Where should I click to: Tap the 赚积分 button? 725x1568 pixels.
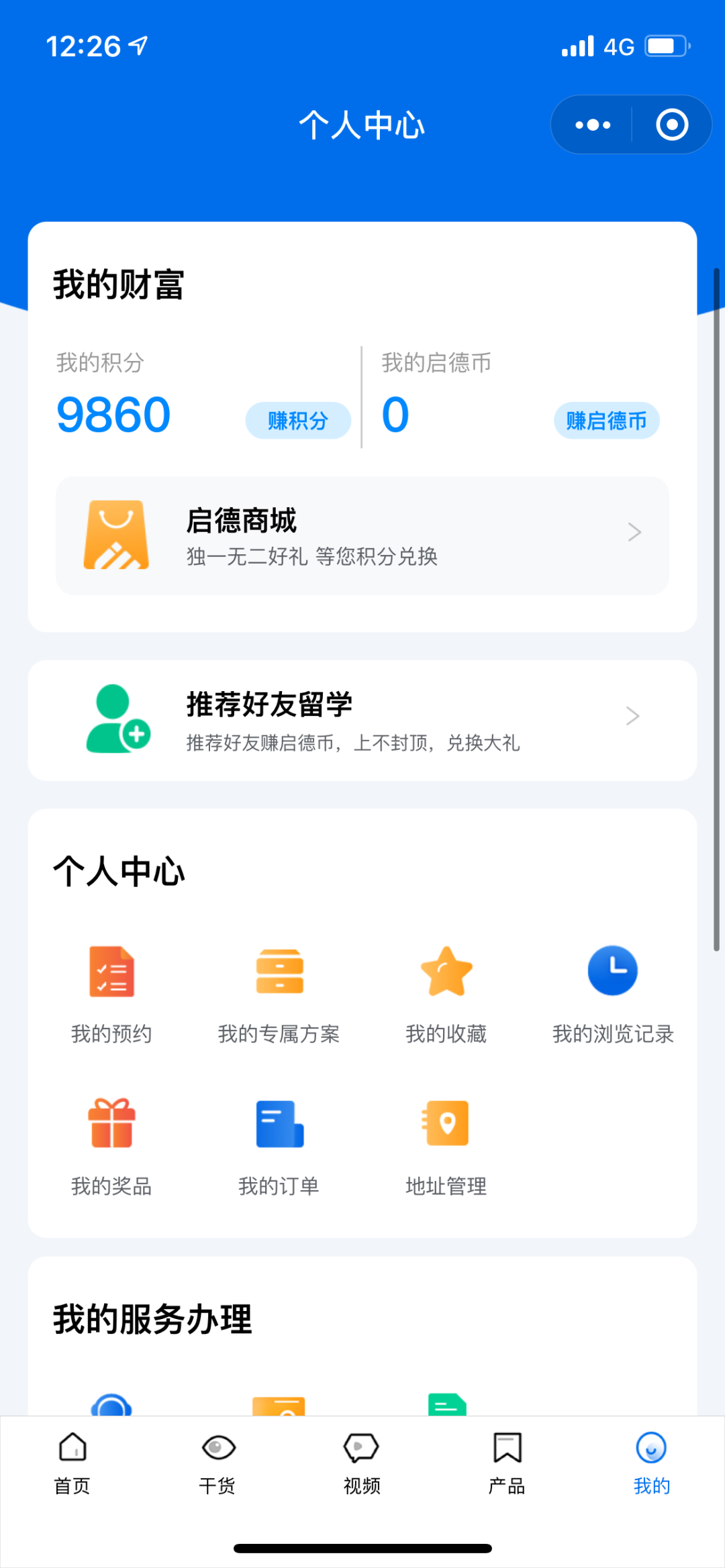[x=298, y=421]
